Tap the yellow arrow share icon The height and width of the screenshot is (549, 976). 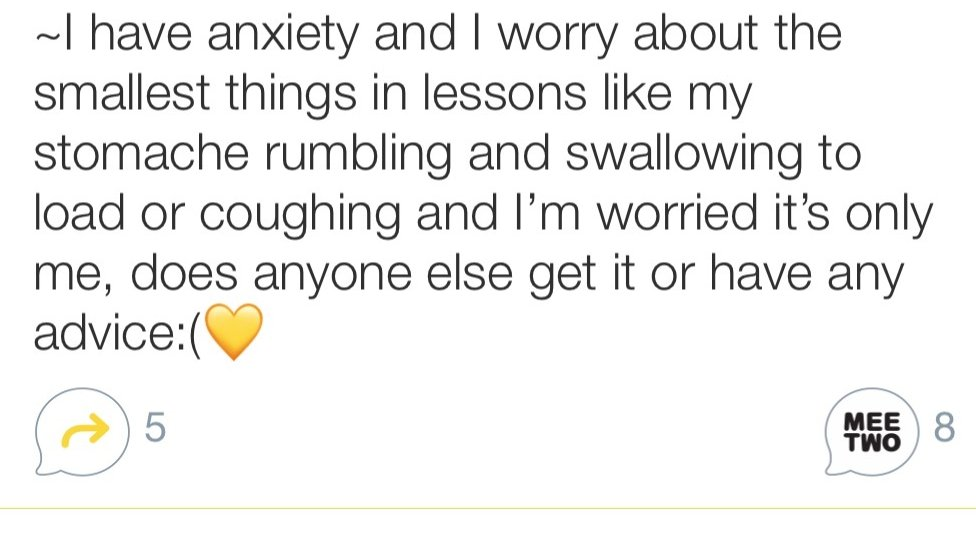pyautogui.click(x=82, y=431)
